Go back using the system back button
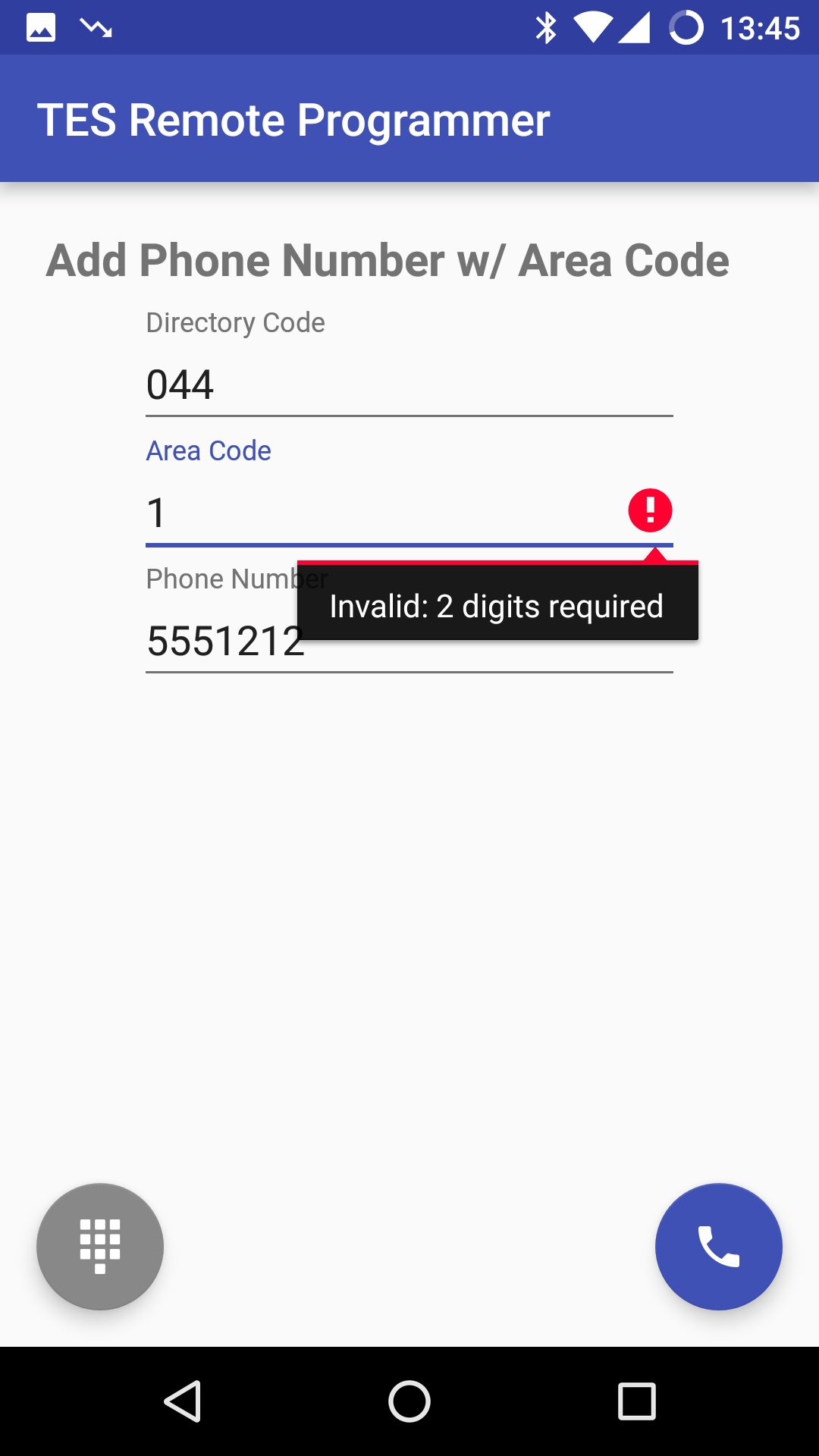The height and width of the screenshot is (1456, 819). (x=182, y=1401)
